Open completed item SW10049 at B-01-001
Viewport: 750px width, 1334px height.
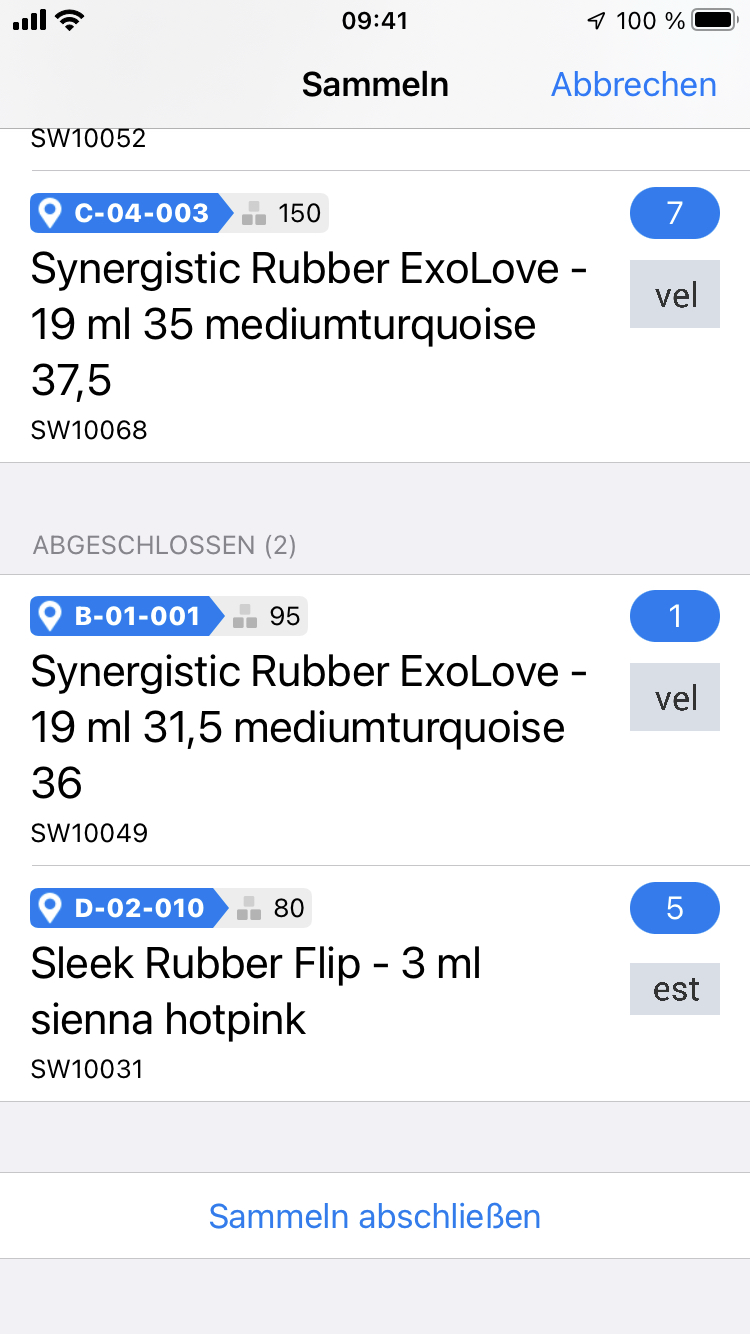tap(375, 720)
